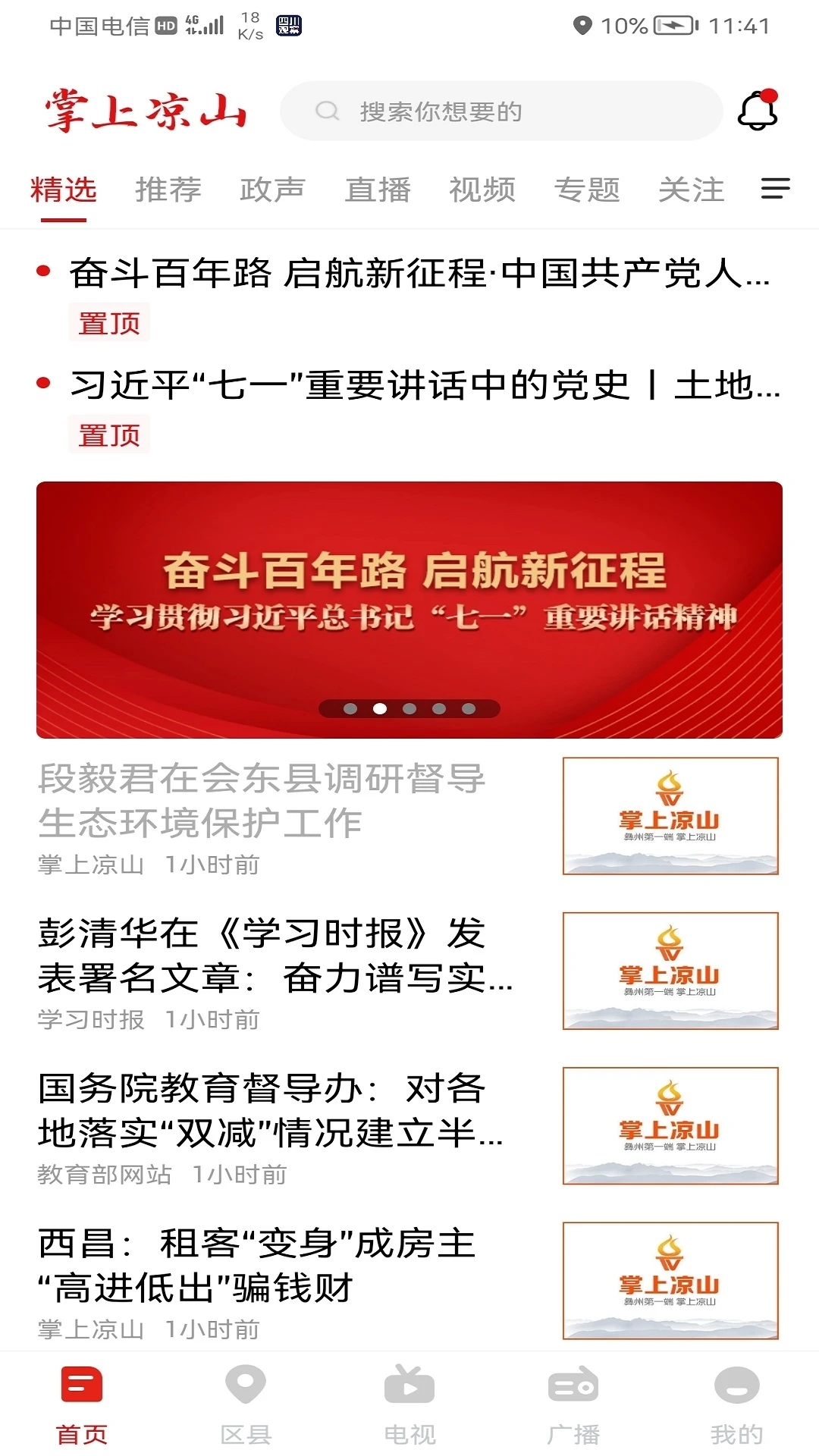Select the 直播 channel
Screen dimensions: 819x1456
coord(378,190)
